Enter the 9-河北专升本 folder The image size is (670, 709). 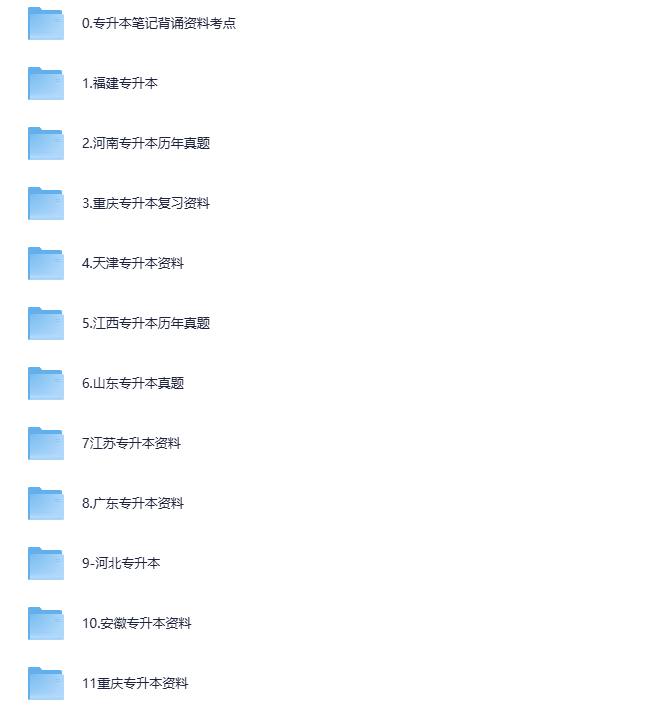coord(120,563)
